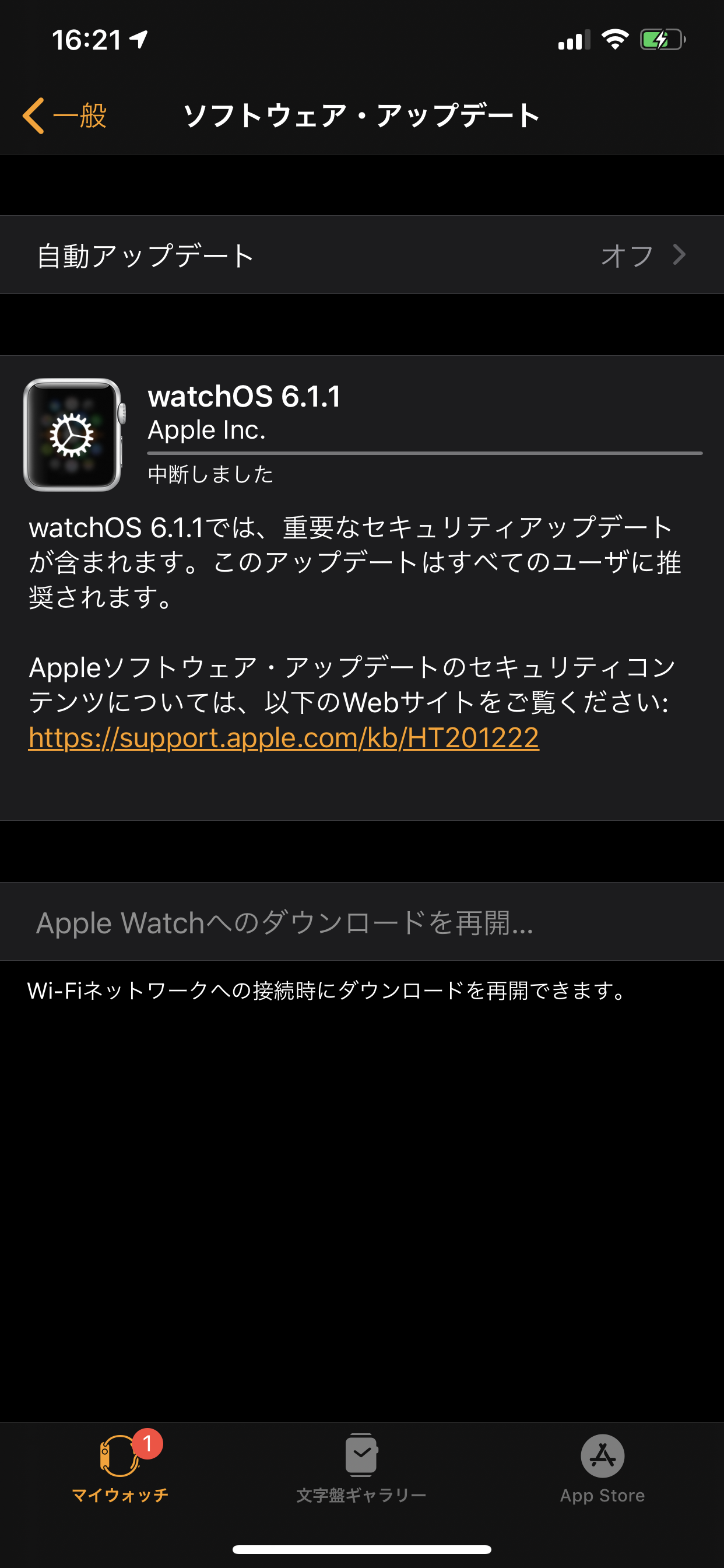Viewport: 724px width, 1568px height.
Task: Resume download to Apple Watch
Action: point(284,922)
